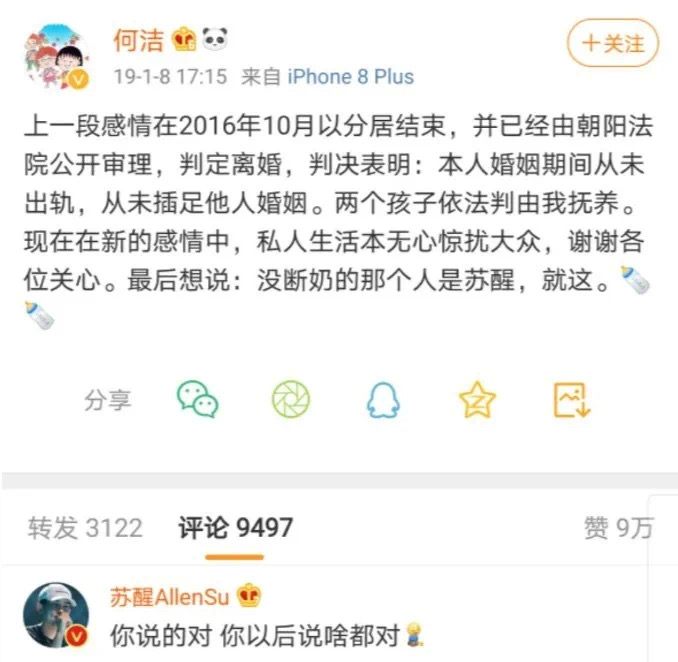Follow 何洁 with the 关注 button

point(612,43)
